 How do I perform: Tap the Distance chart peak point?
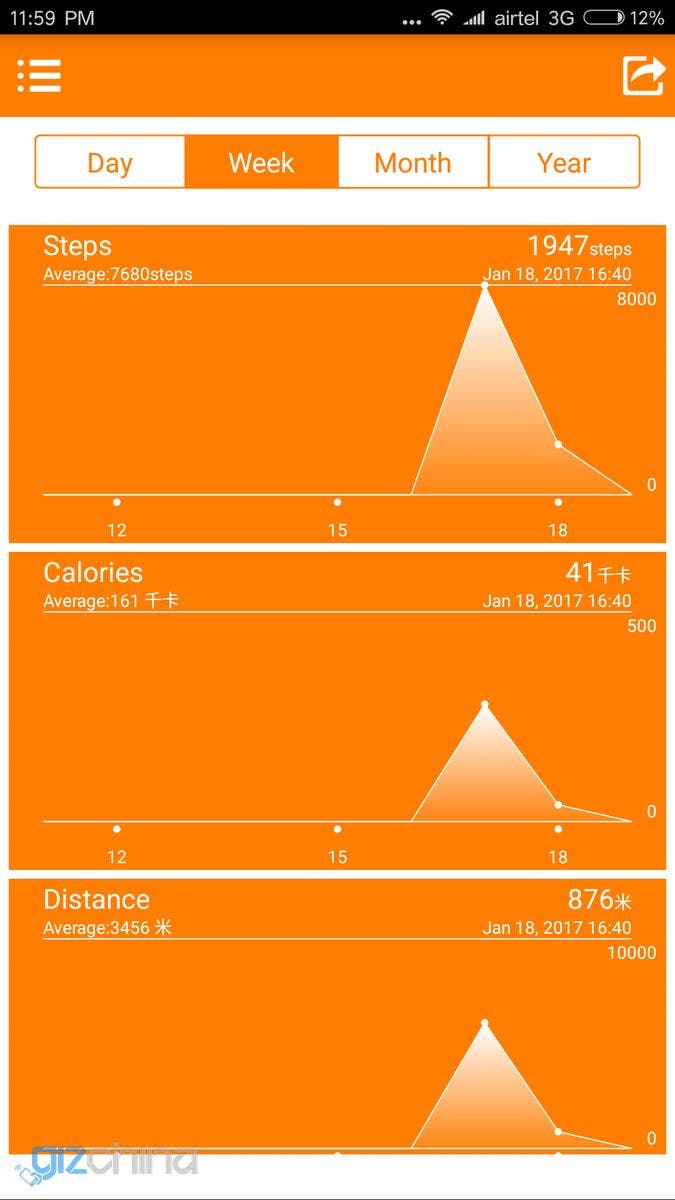click(x=485, y=1023)
